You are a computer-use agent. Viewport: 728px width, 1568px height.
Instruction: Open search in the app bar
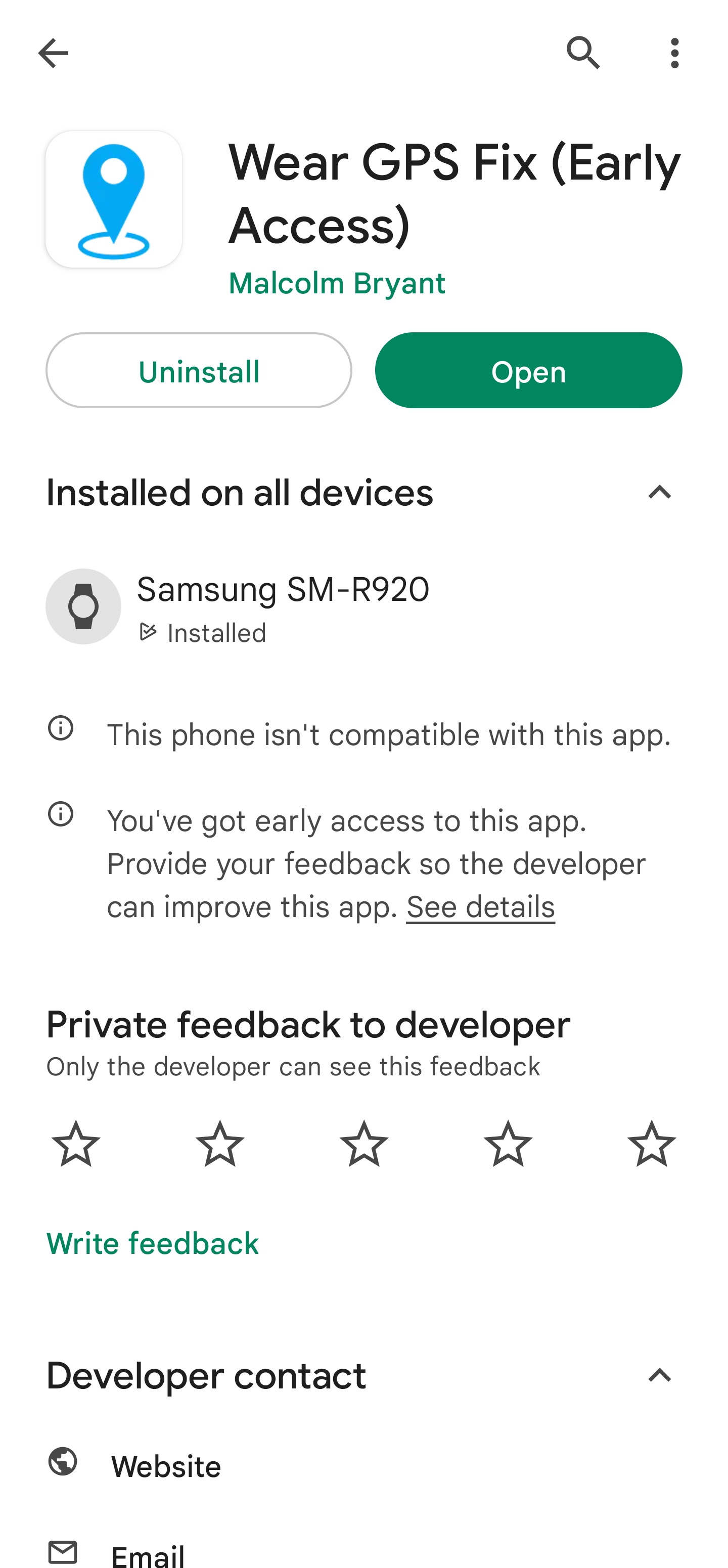pos(583,53)
